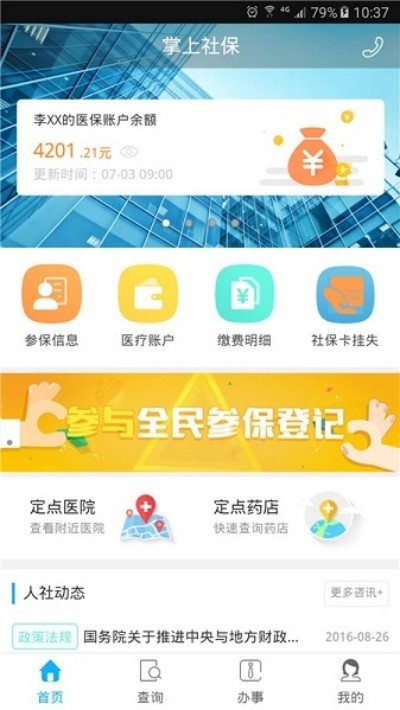
Task: Select the 首页 tab
Action: 50,681
